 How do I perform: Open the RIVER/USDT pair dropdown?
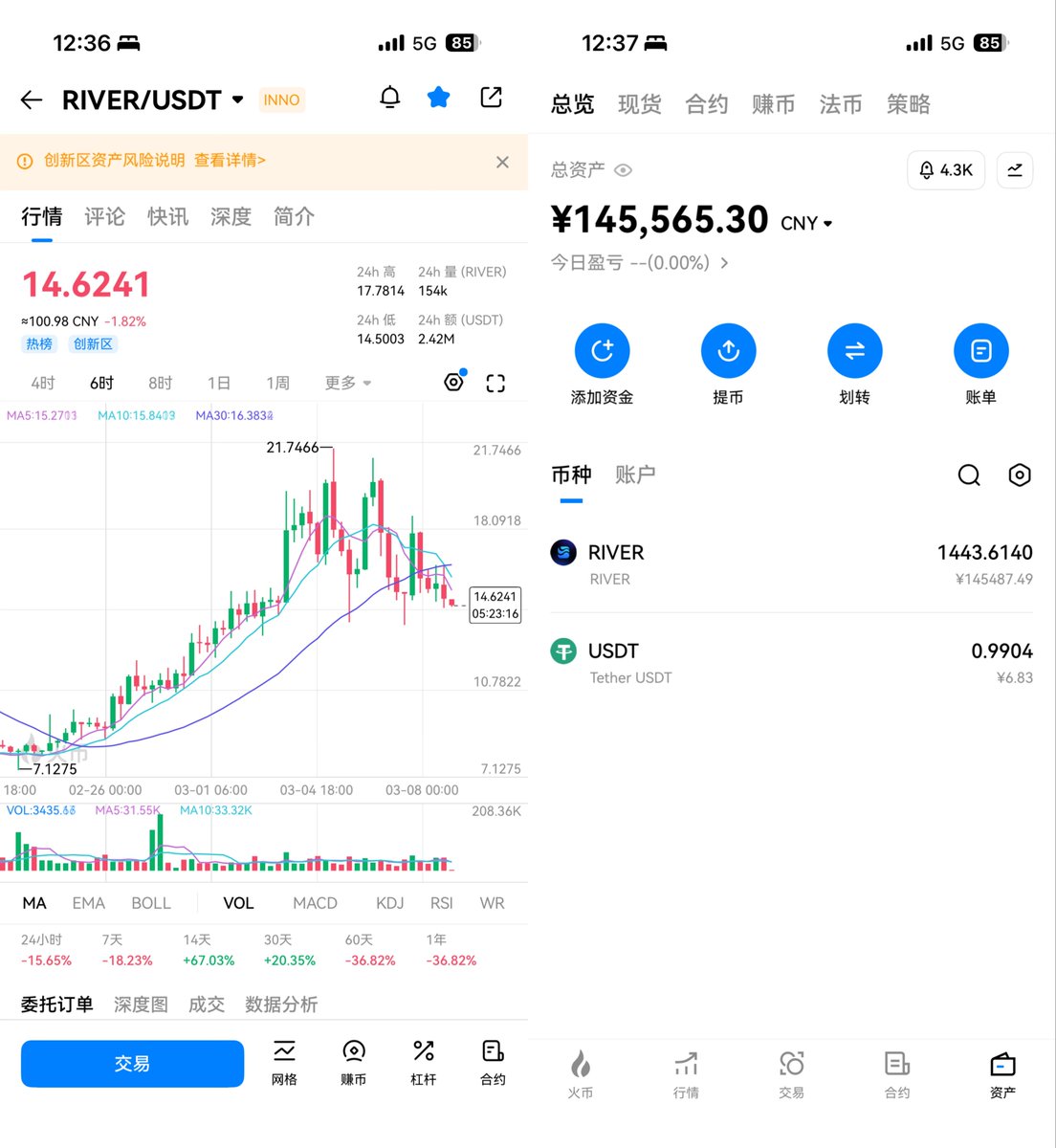click(x=238, y=99)
